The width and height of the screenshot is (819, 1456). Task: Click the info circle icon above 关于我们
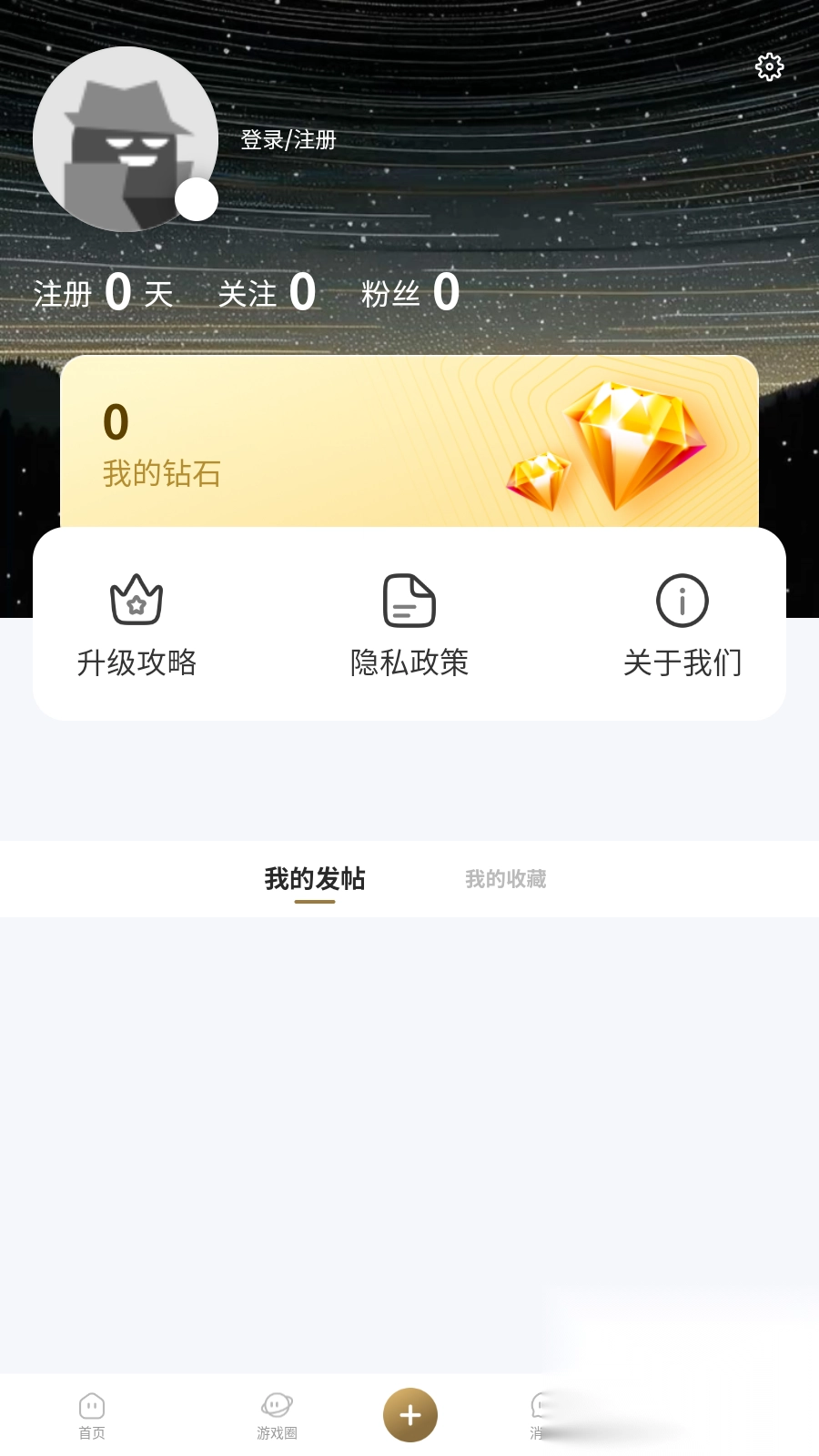(x=682, y=600)
